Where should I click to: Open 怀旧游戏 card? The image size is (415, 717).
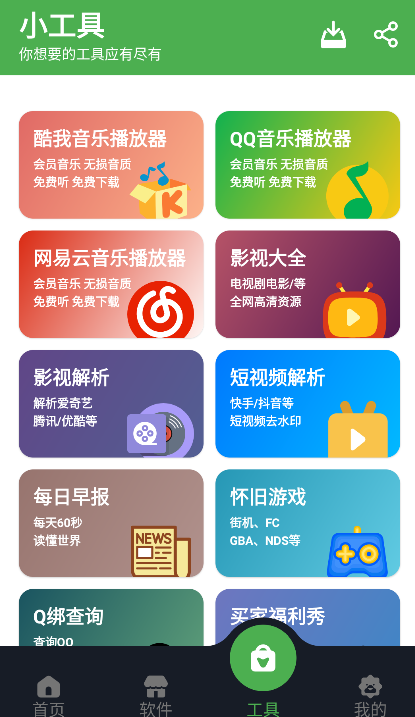point(308,523)
